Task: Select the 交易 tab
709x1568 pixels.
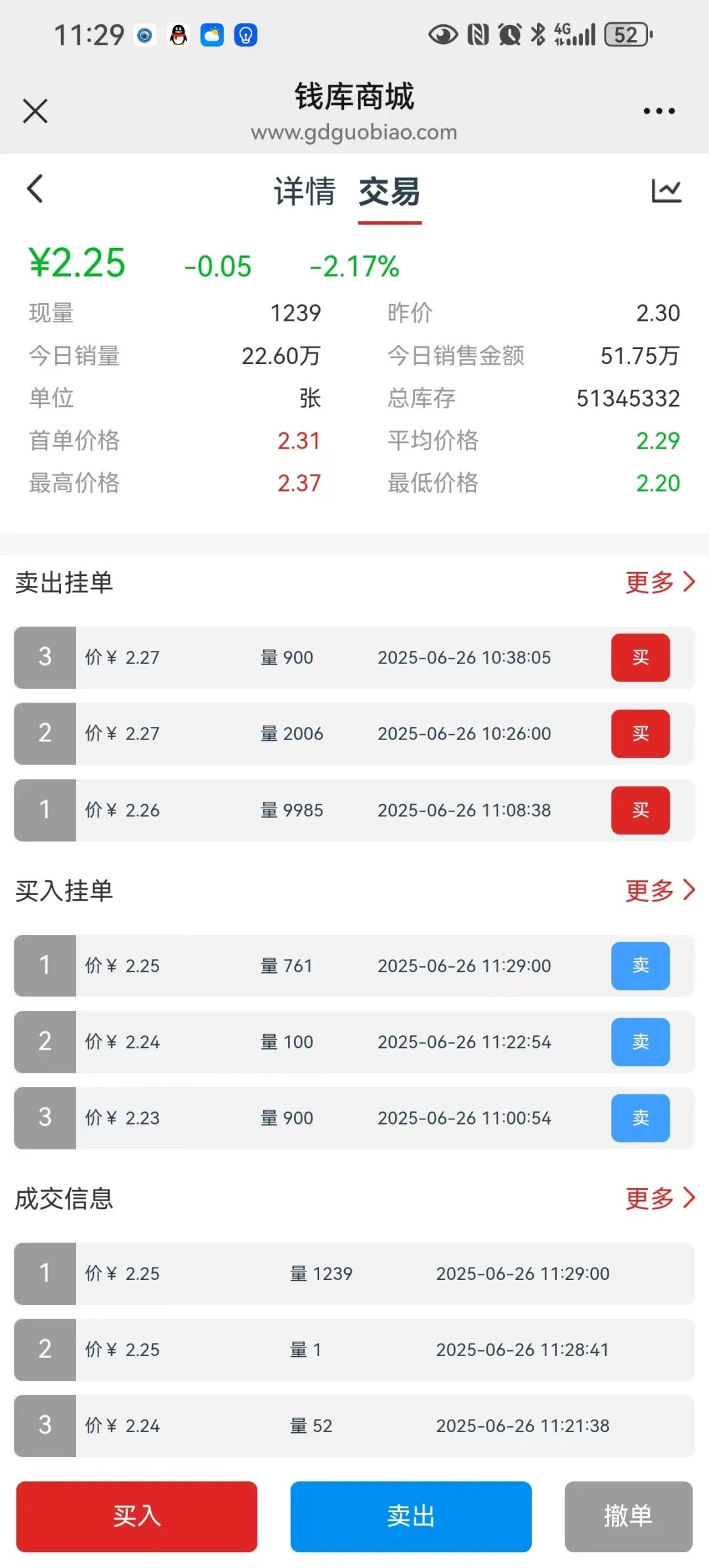Action: [389, 192]
